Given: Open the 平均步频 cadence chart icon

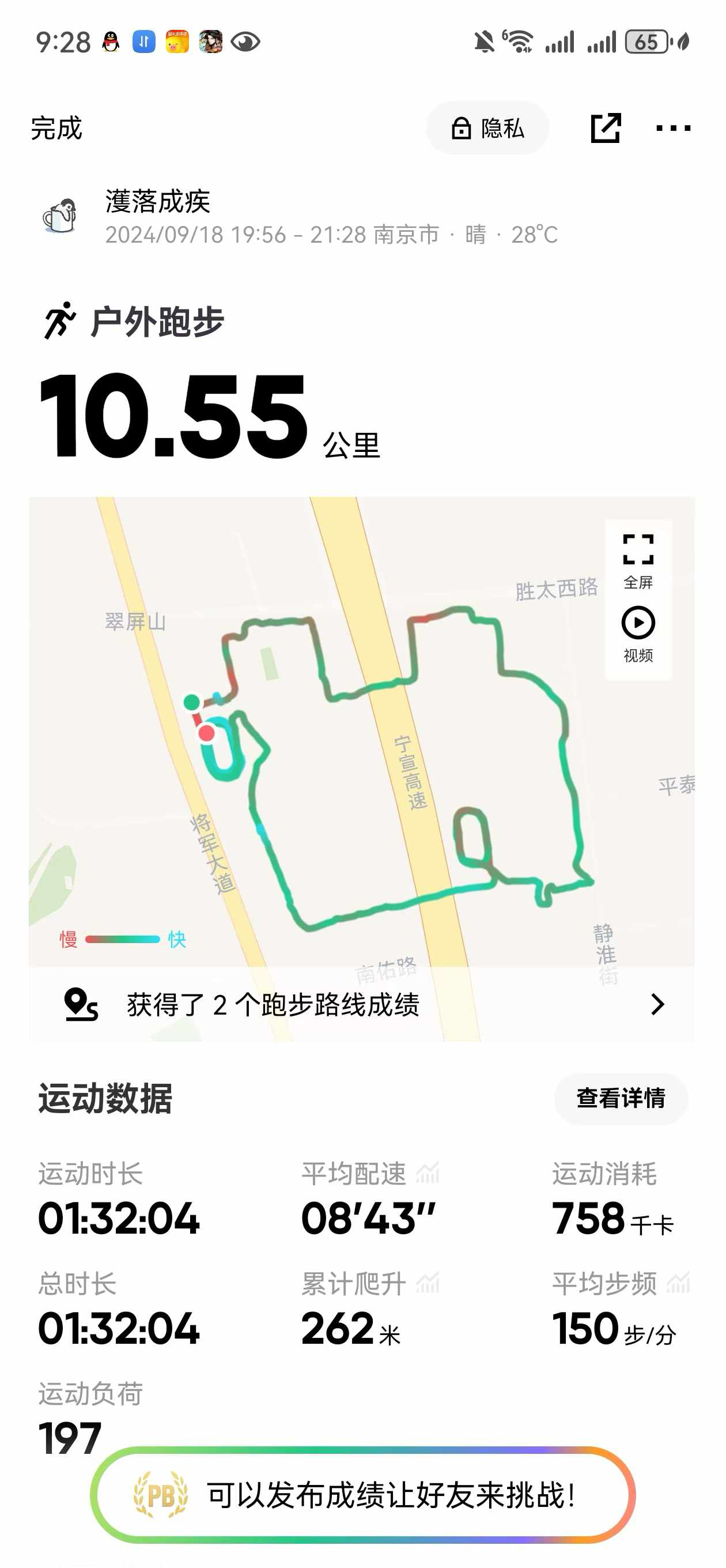Looking at the screenshot, I should point(678,1283).
